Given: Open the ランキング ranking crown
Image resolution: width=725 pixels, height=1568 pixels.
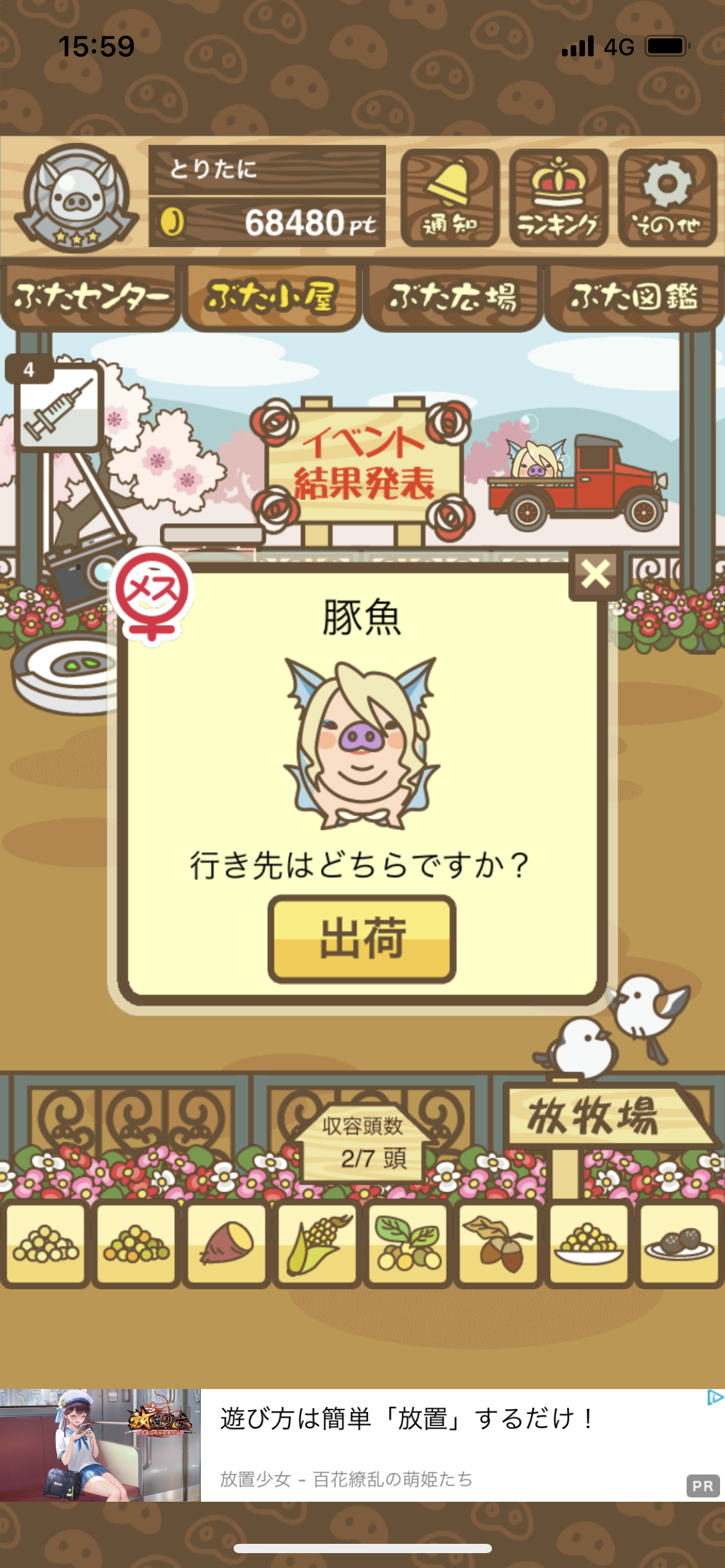Looking at the screenshot, I should (558, 198).
